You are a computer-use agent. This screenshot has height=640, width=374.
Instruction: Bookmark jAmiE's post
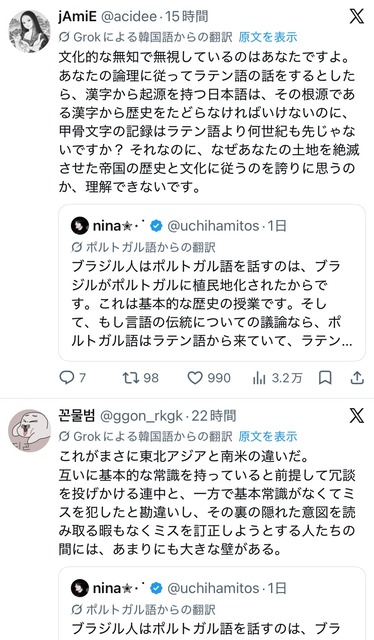tap(325, 378)
